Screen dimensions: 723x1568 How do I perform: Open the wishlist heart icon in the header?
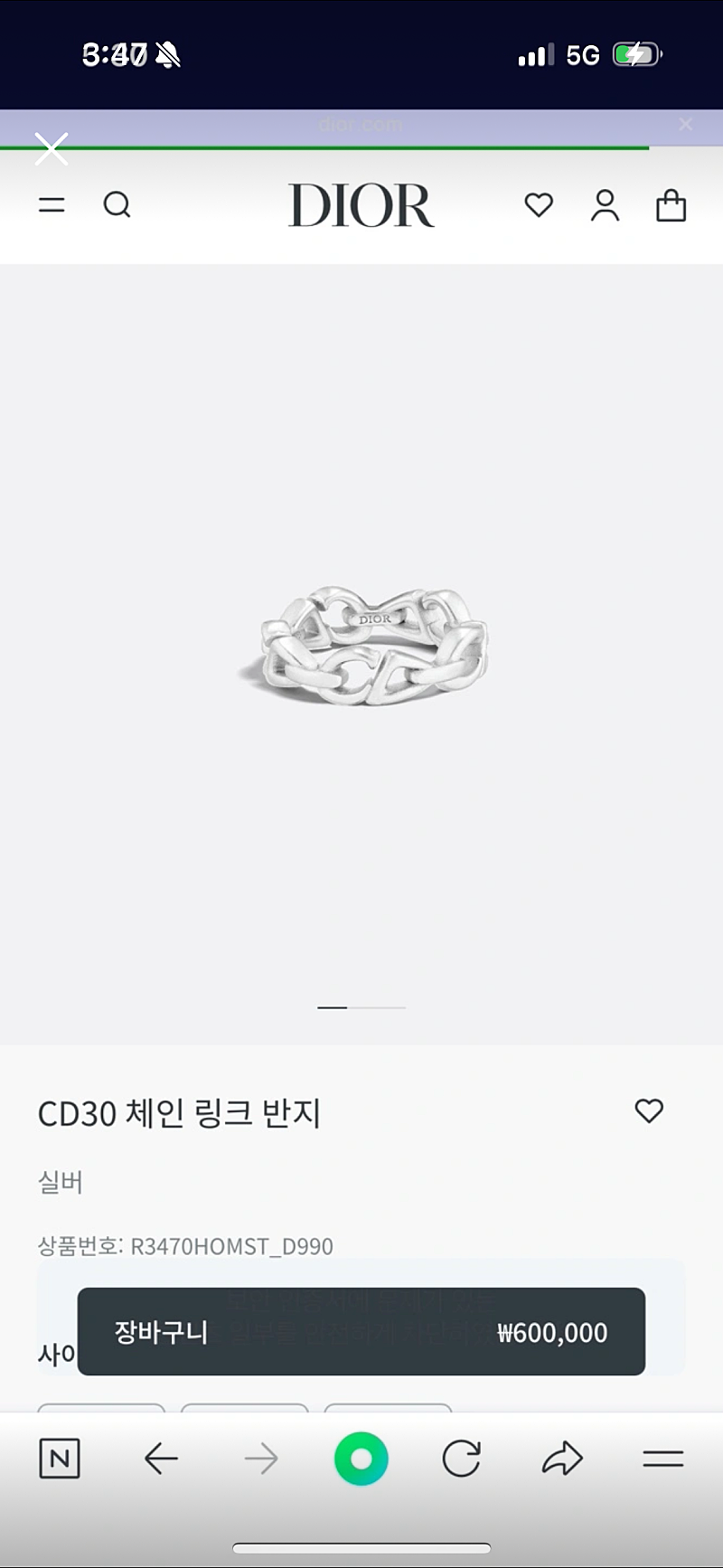coord(539,205)
